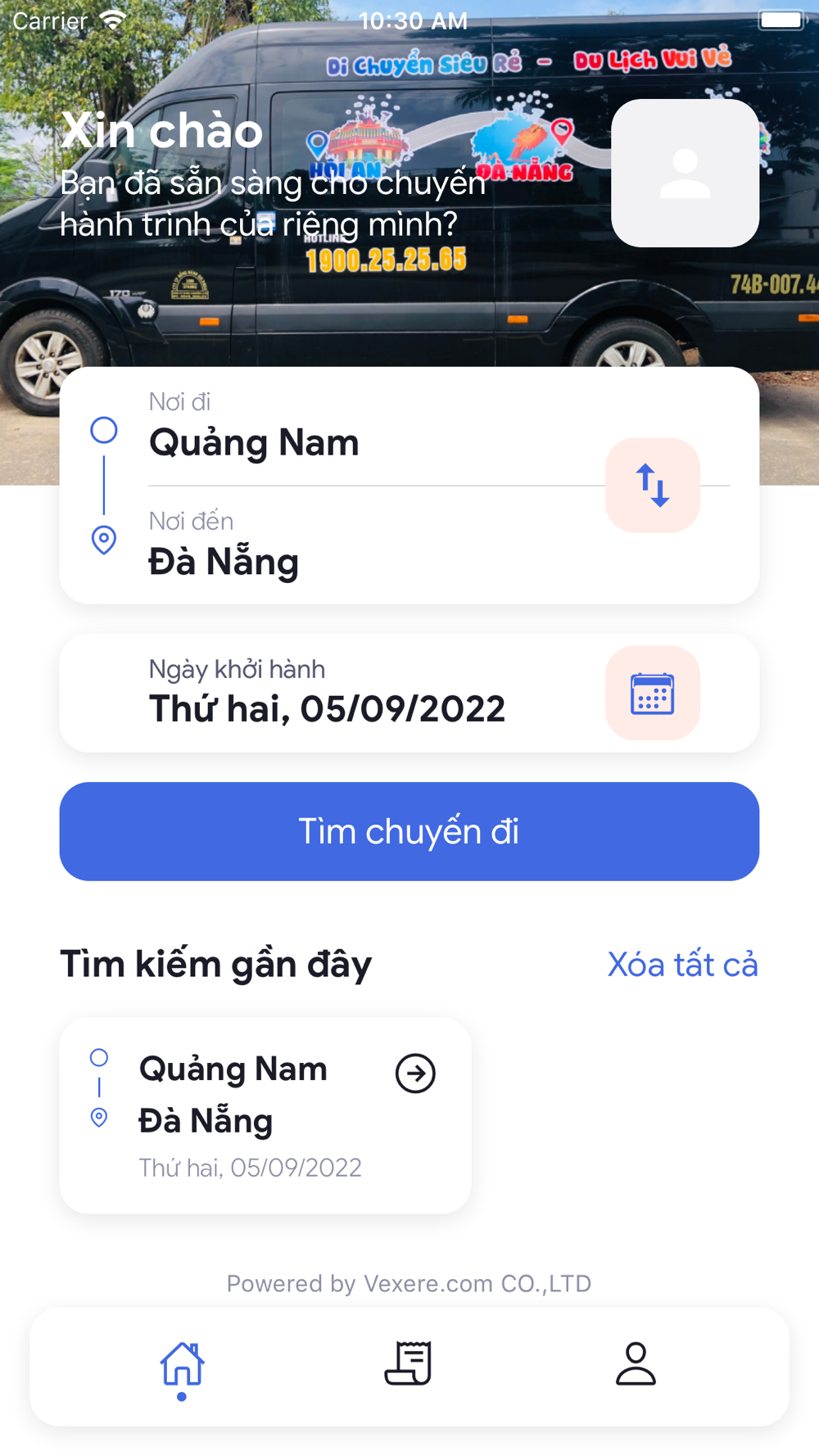The image size is (819, 1456).
Task: Select departure date Thứ hai, 05/09/2022
Action: point(327,708)
